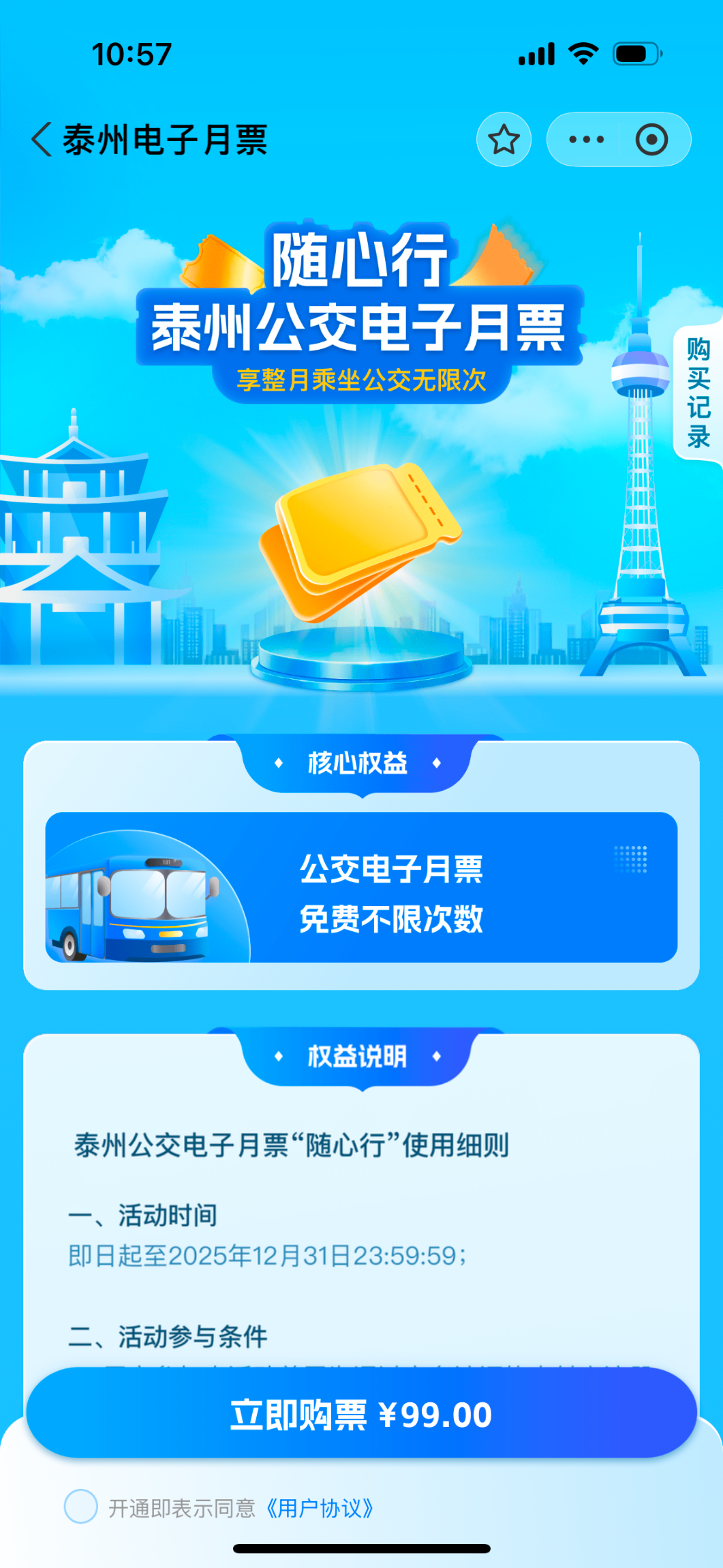This screenshot has width=723, height=1568.
Task: Open the three-dot more options menu
Action: coord(586,140)
